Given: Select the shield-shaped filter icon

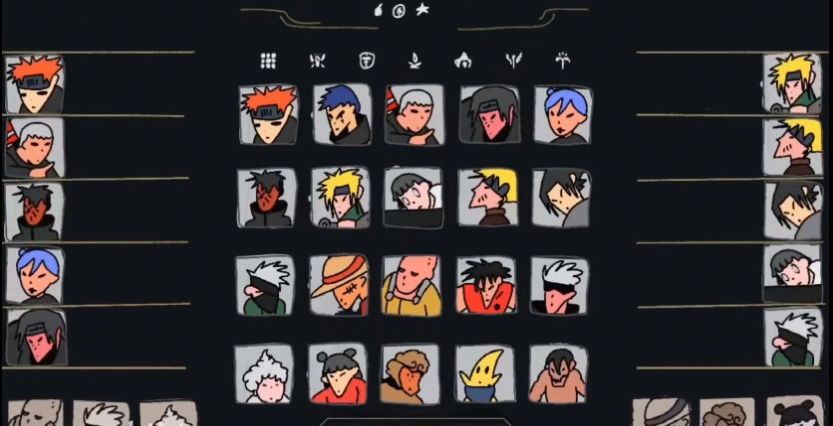Looking at the screenshot, I should point(366,61).
